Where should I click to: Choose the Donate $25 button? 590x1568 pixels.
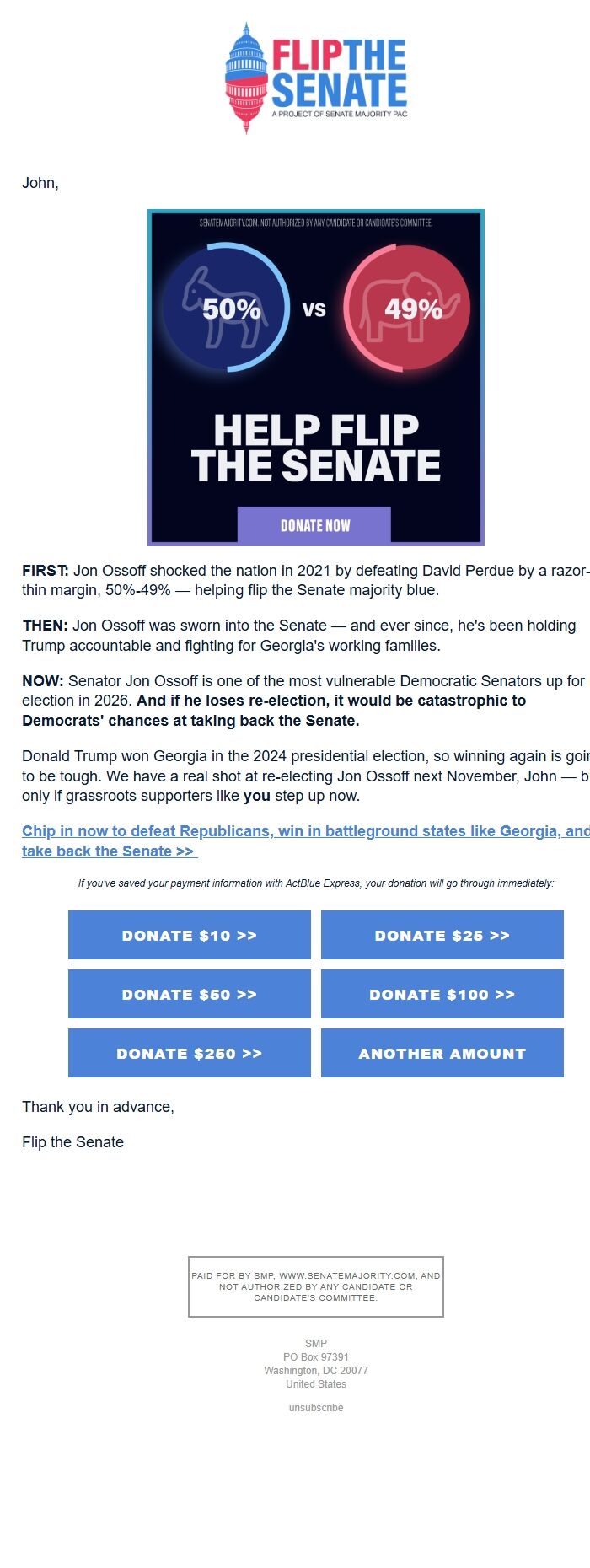click(442, 935)
